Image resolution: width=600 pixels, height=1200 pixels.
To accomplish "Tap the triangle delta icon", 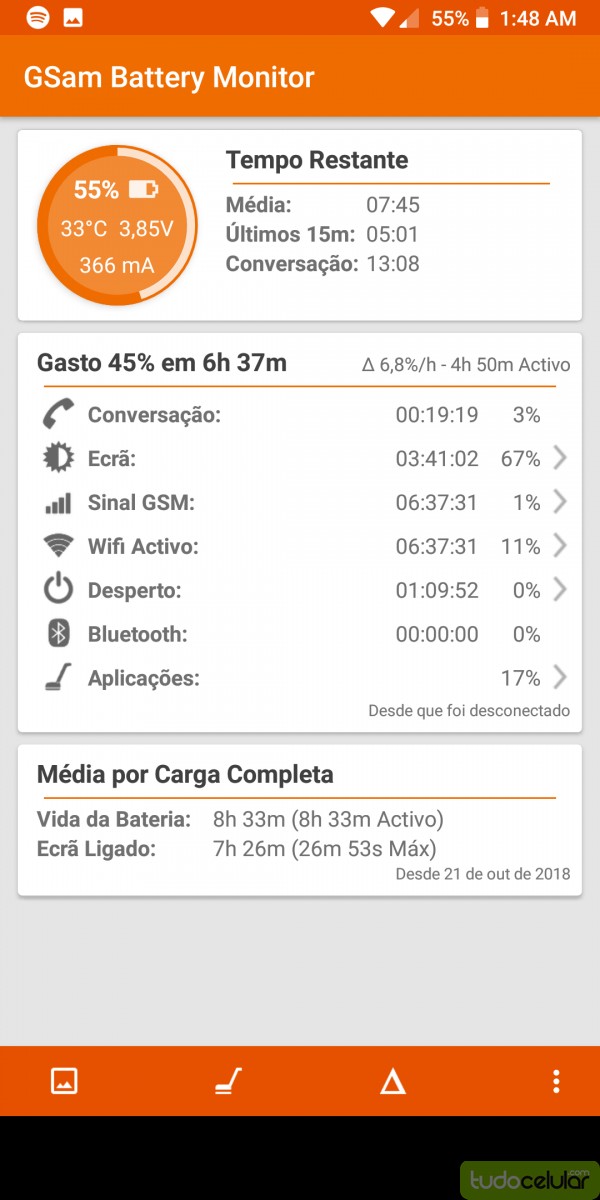I will [x=393, y=1081].
